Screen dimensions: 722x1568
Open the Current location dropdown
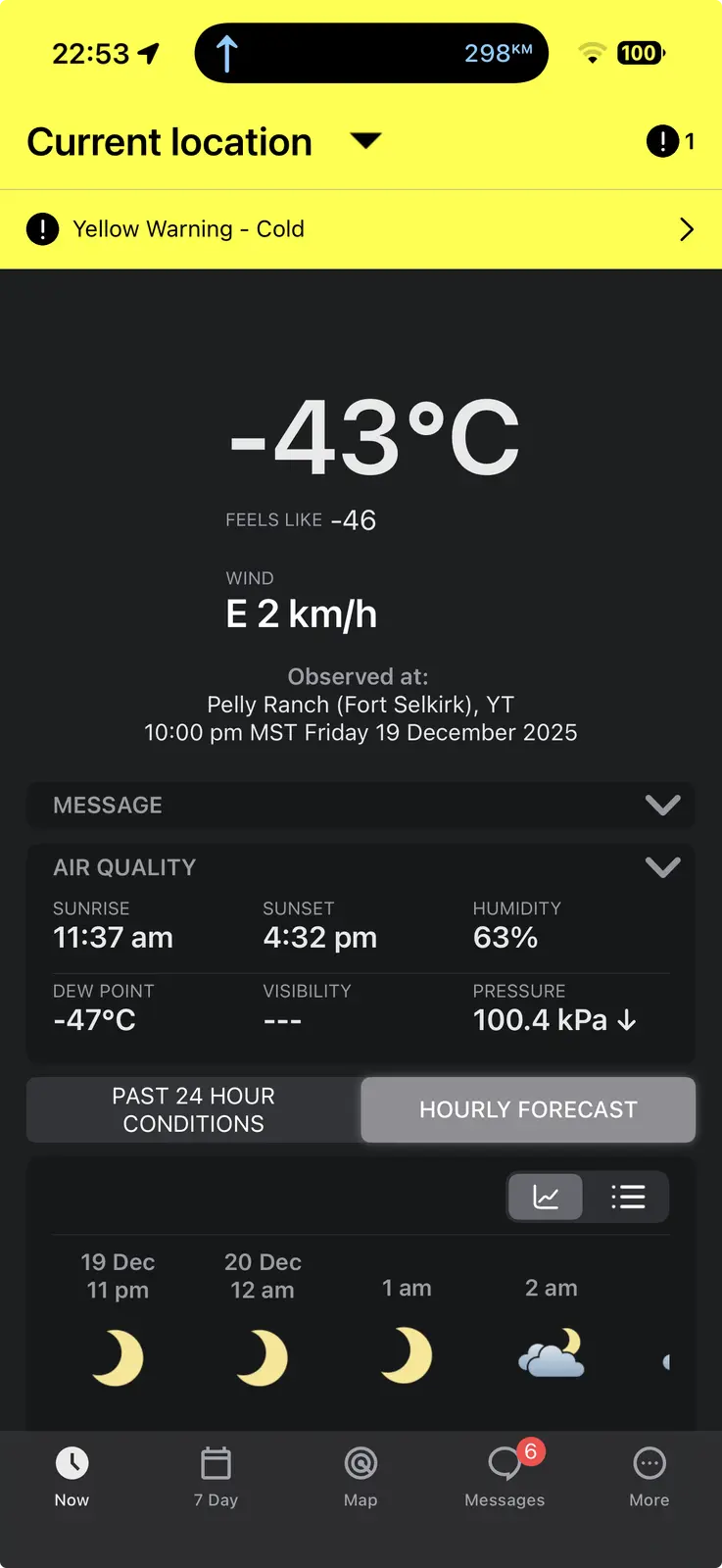[x=365, y=141]
